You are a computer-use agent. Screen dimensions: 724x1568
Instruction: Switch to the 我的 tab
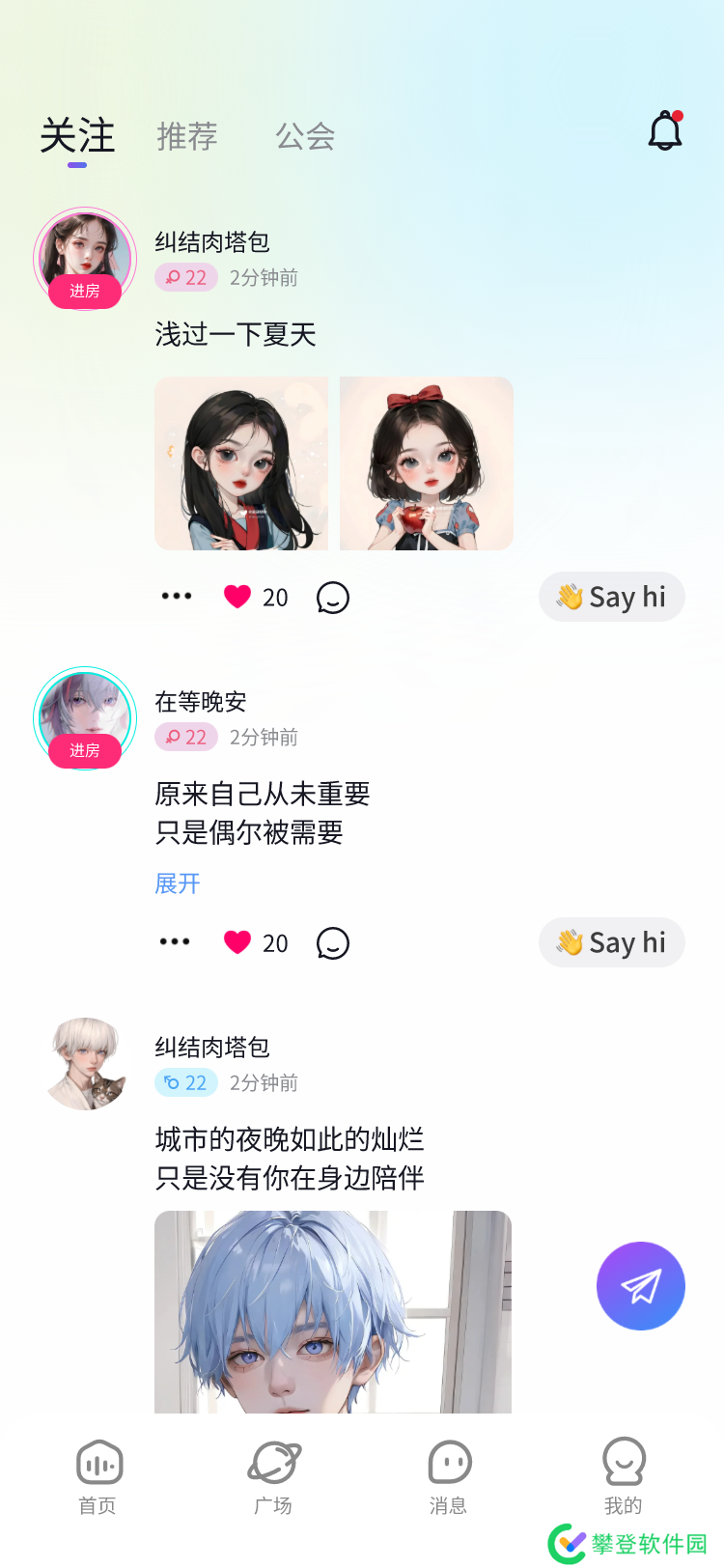624,1477
